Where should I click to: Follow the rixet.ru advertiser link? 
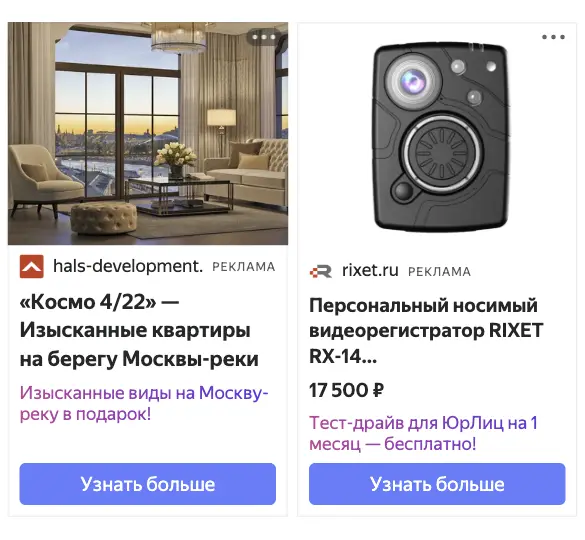(370, 271)
